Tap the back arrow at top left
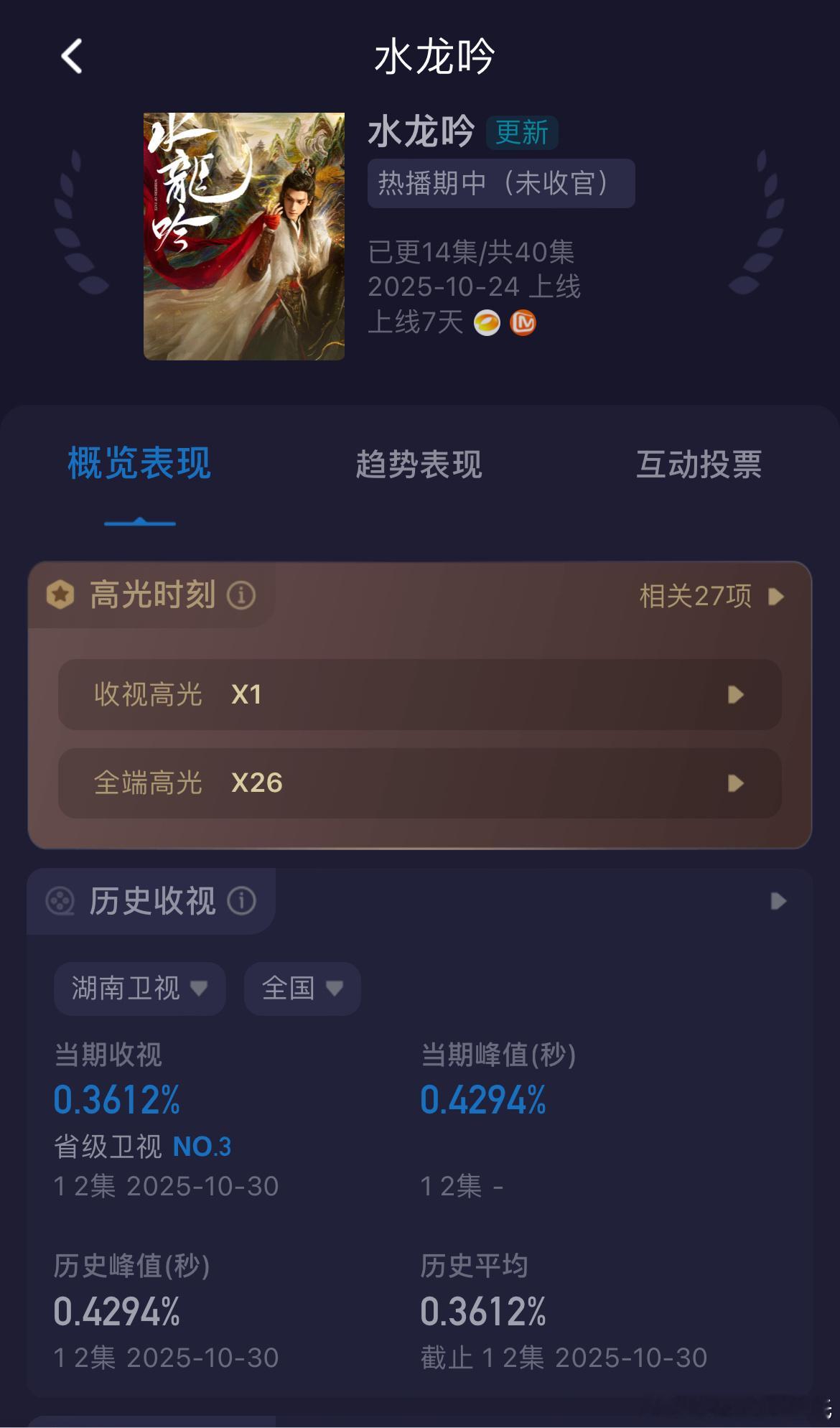This screenshot has height=1428, width=840. pyautogui.click(x=70, y=57)
